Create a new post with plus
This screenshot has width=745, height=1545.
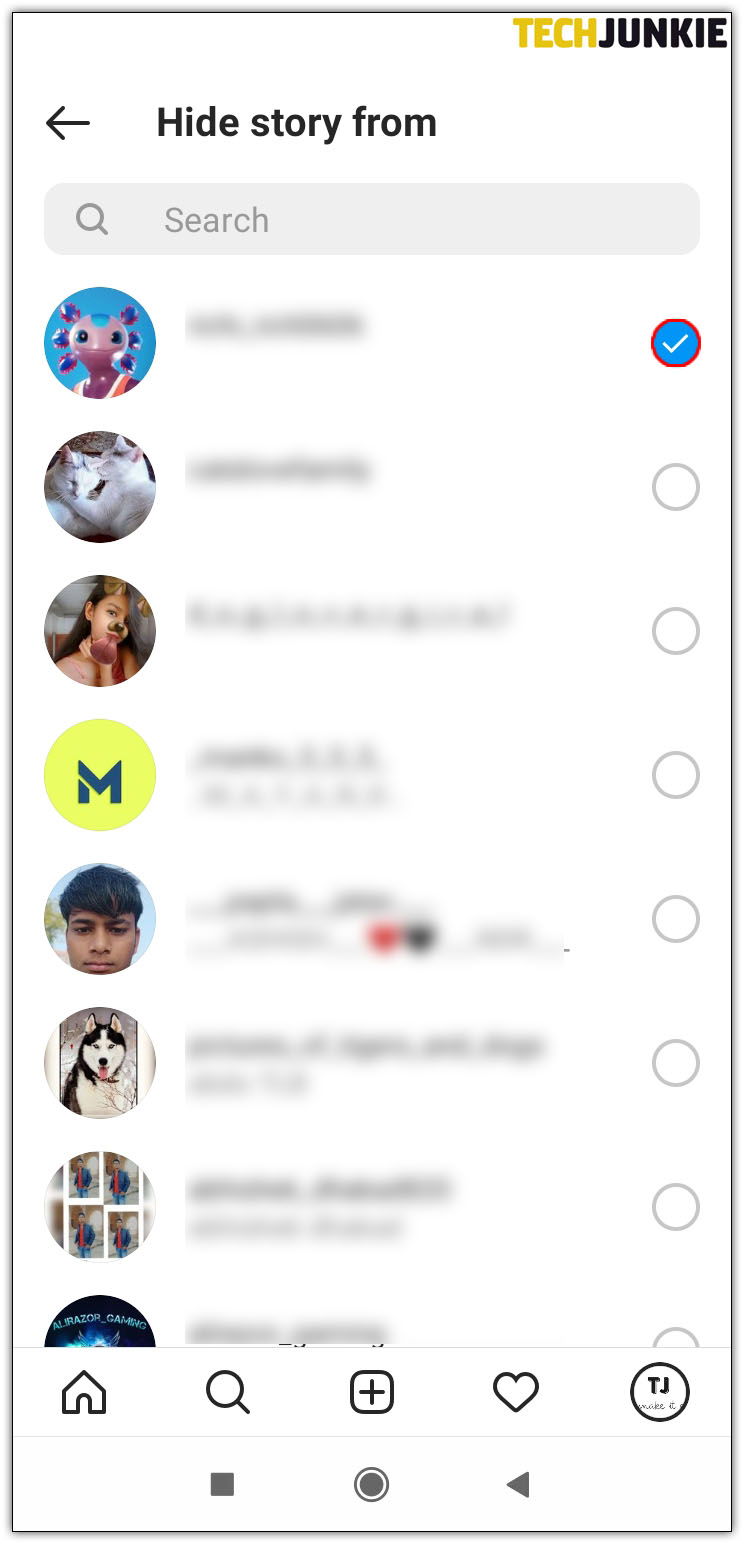(372, 1391)
